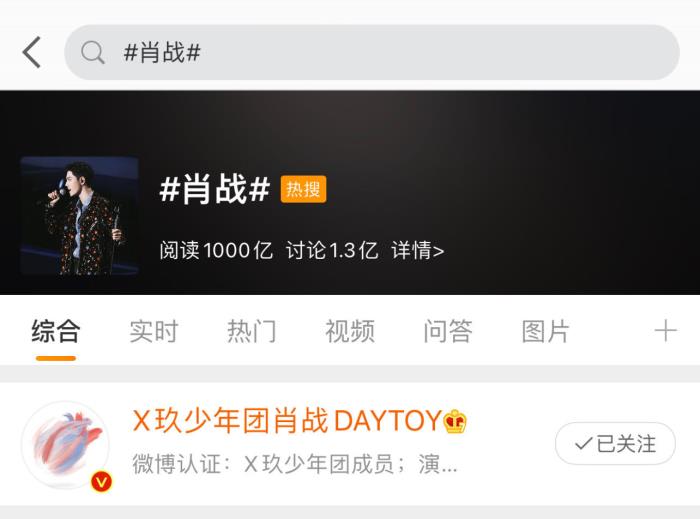Viewport: 700px width, 519px height.
Task: Go back using the arrow icon
Action: (x=32, y=52)
